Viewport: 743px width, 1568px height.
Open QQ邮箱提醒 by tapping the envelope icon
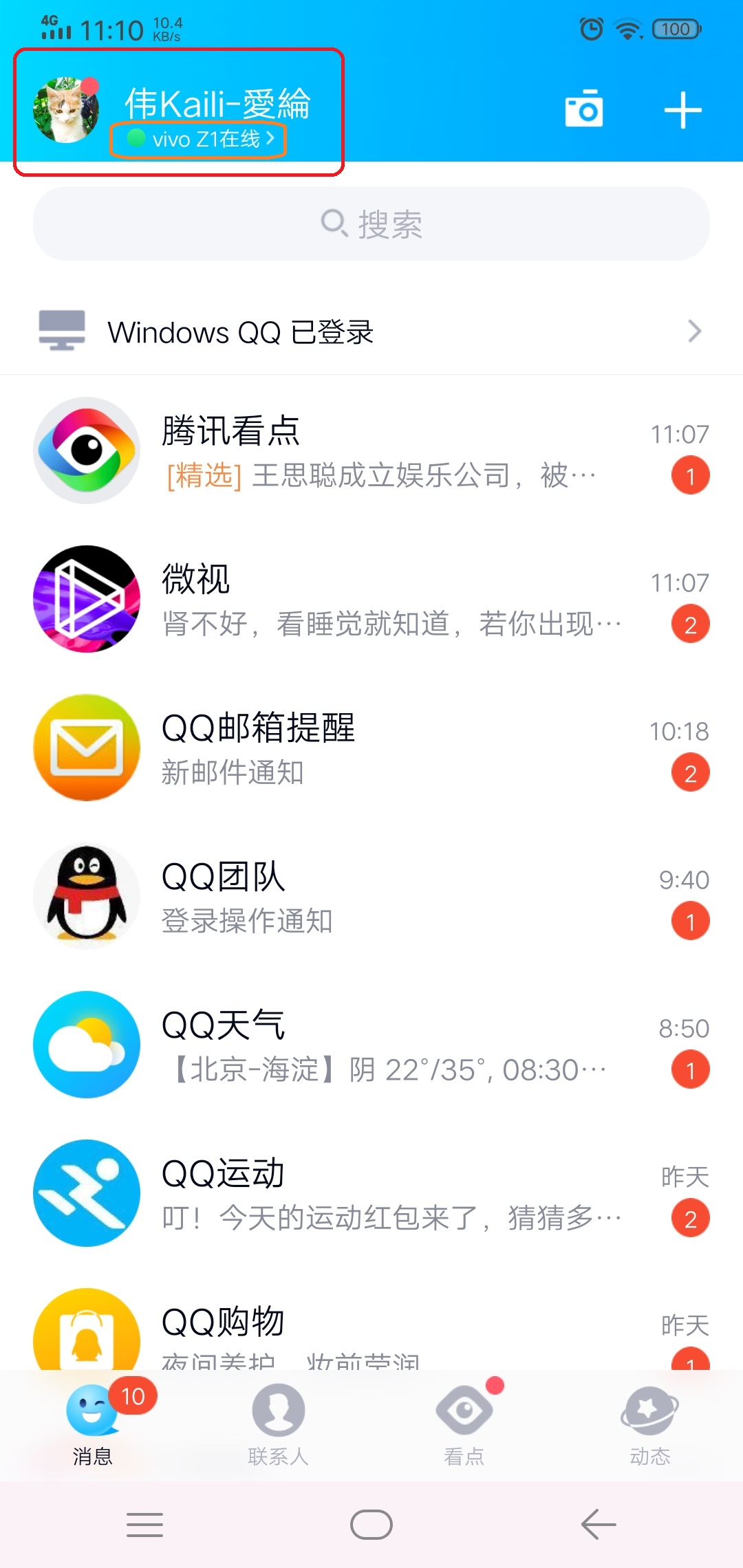coord(86,748)
